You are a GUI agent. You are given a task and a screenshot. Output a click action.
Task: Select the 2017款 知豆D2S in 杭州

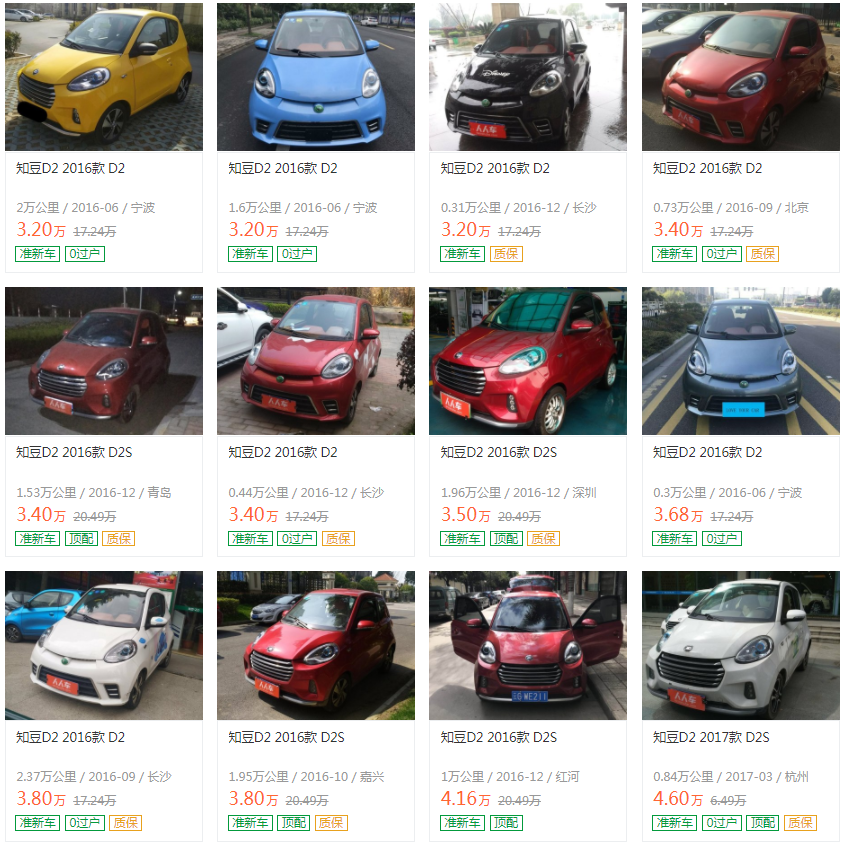point(740,646)
